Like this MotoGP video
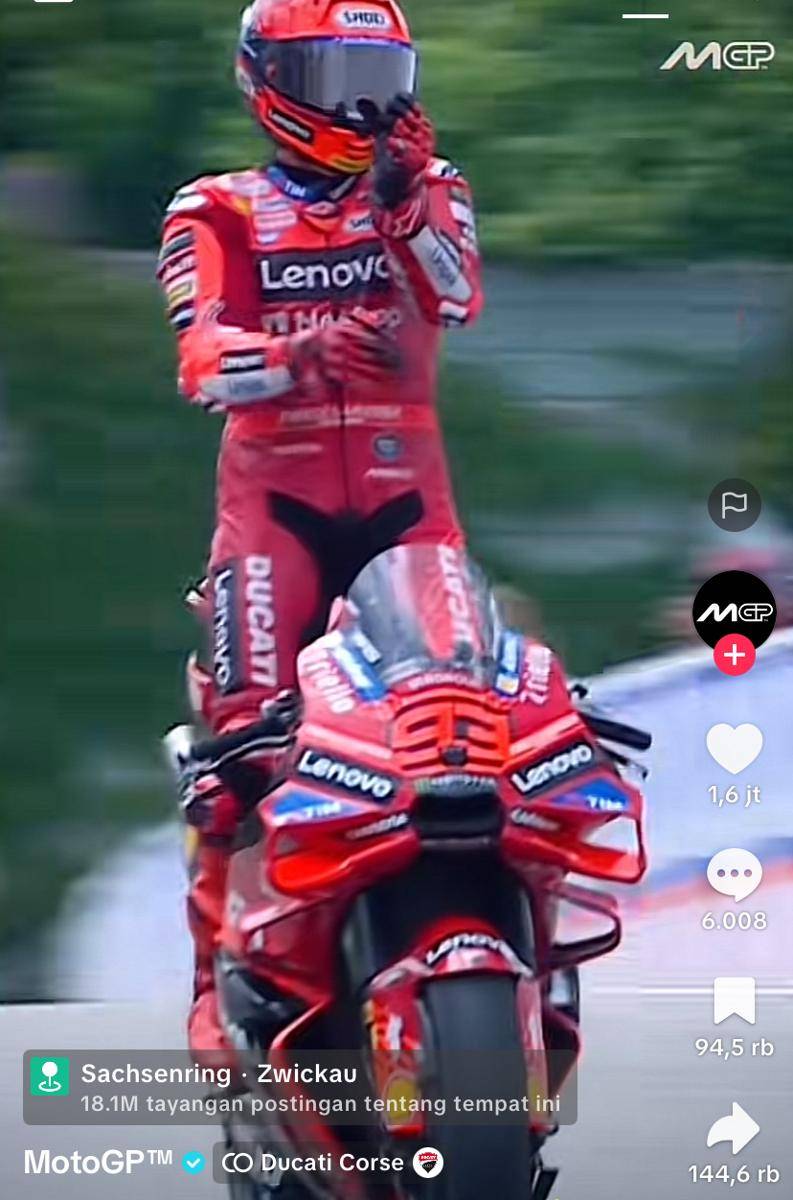The width and height of the screenshot is (793, 1200). click(x=734, y=749)
